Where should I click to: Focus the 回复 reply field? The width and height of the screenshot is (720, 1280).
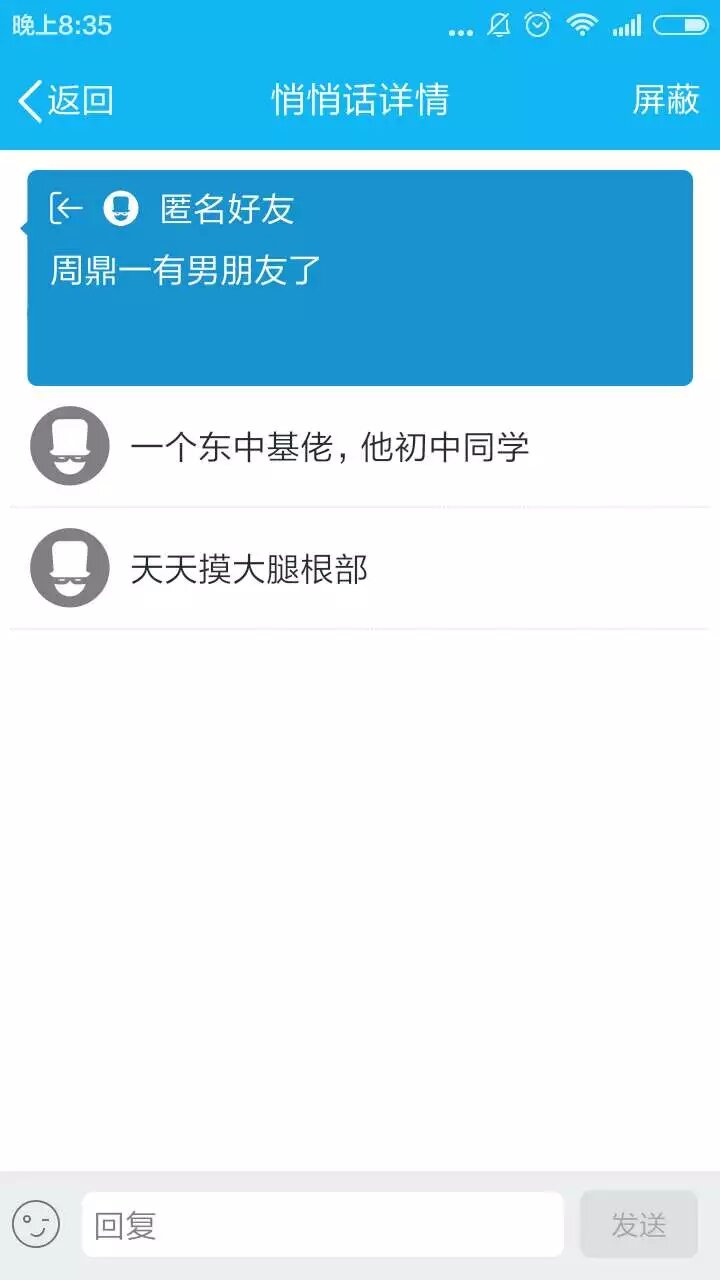pyautogui.click(x=322, y=1224)
